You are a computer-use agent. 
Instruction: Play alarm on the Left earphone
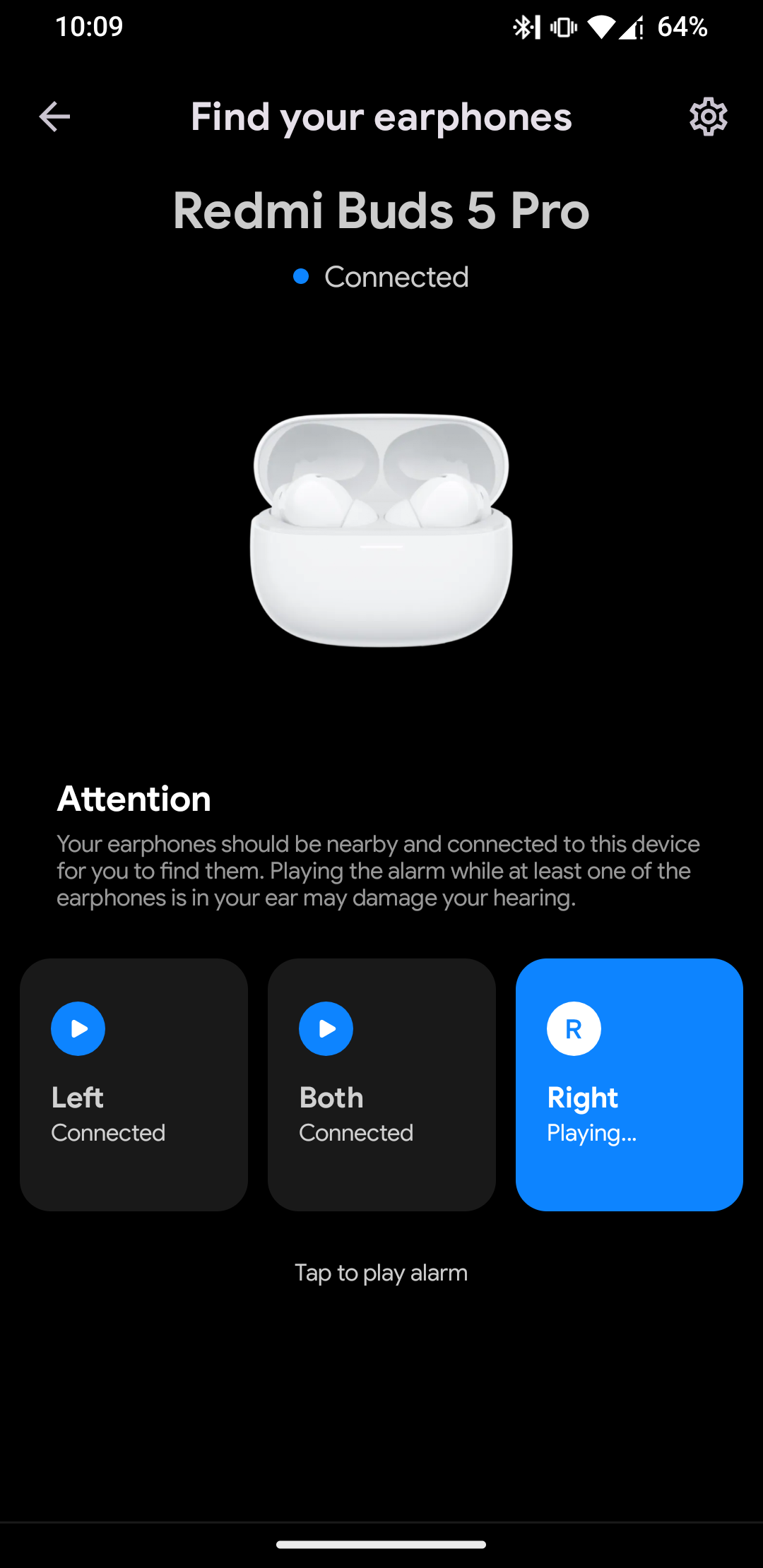(x=134, y=1084)
